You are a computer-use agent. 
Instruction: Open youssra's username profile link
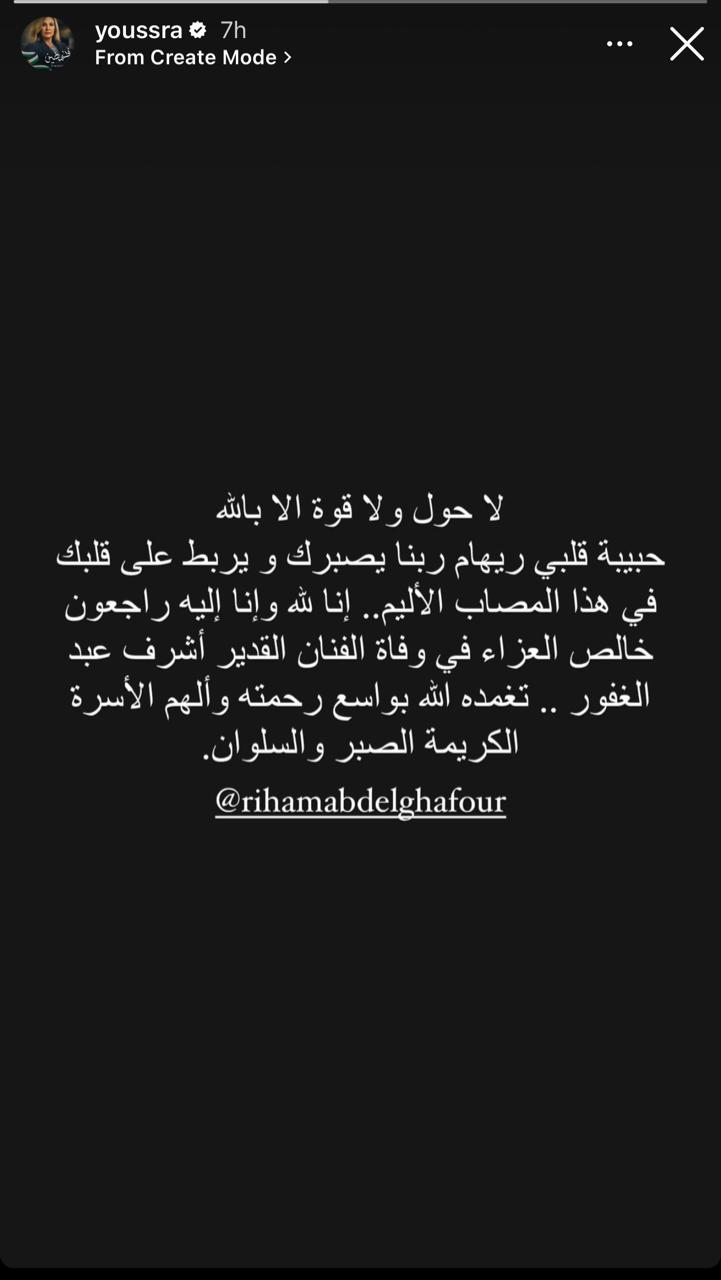138,31
